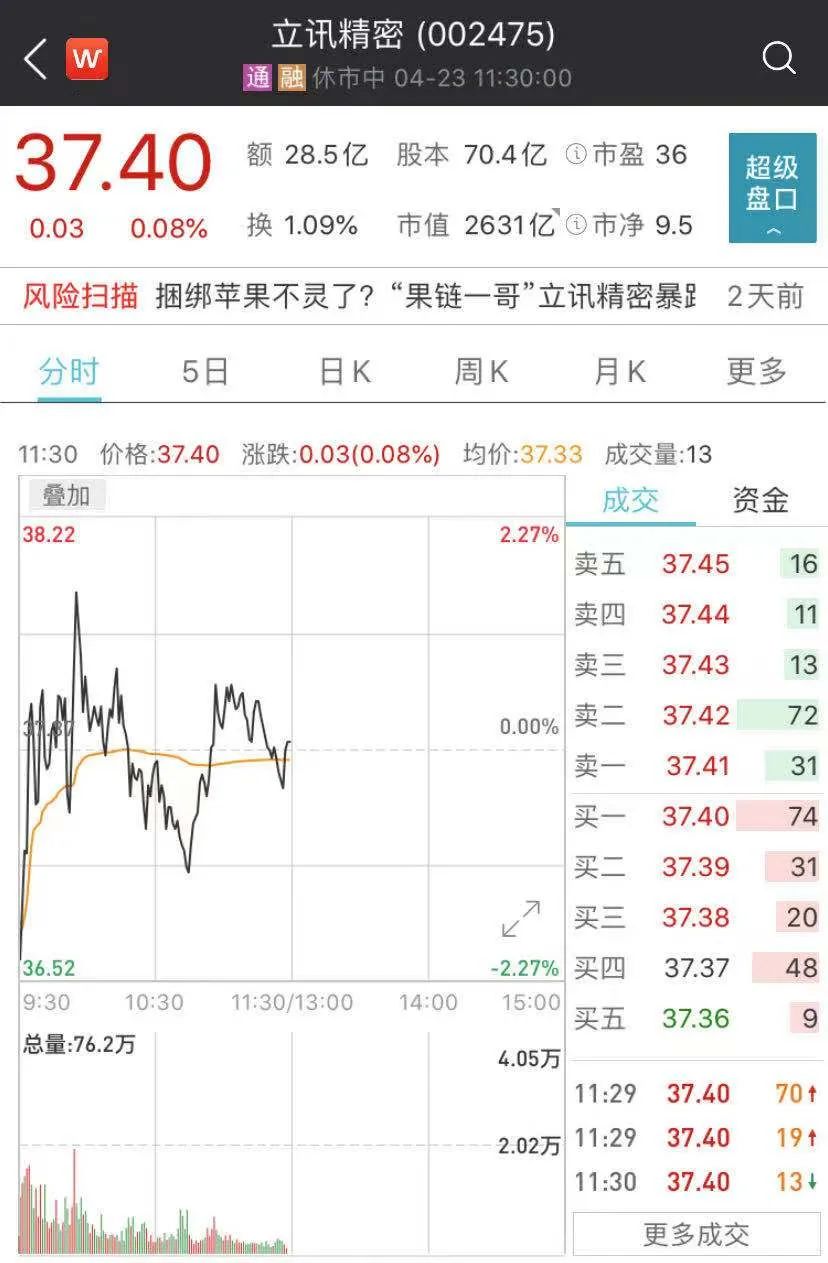Click the Wind app logo icon
Image resolution: width=828 pixels, height=1263 pixels.
pyautogui.click(x=85, y=58)
